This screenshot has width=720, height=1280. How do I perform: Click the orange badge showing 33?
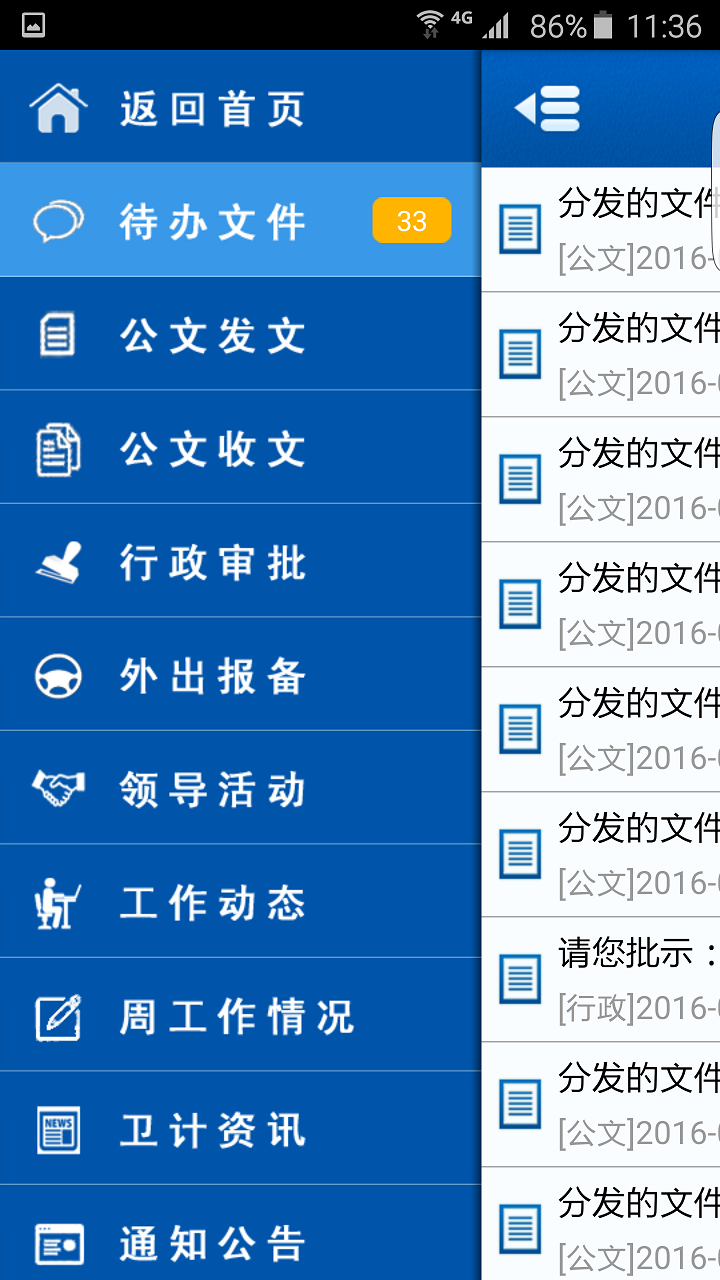(411, 222)
